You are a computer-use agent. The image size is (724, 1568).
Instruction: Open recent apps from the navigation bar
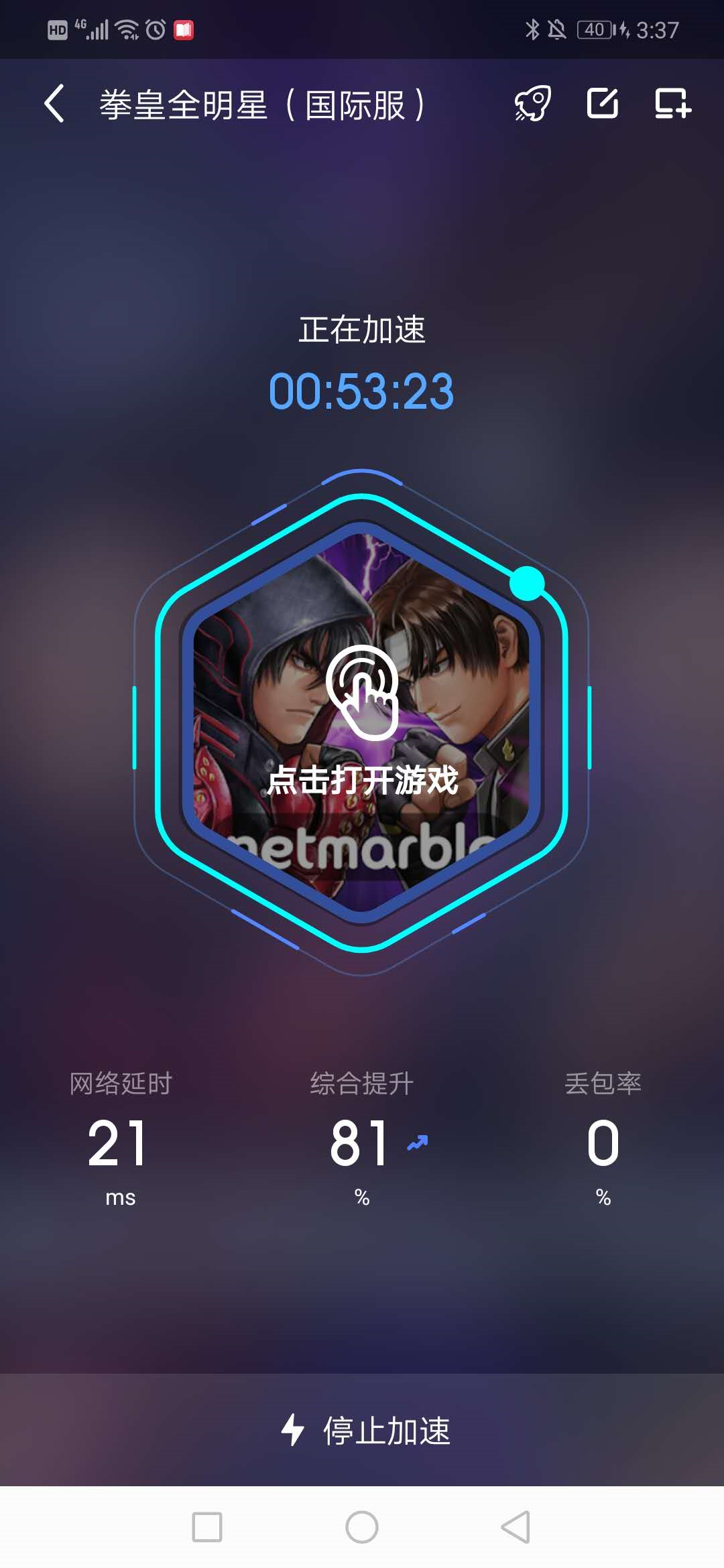click(207, 1527)
